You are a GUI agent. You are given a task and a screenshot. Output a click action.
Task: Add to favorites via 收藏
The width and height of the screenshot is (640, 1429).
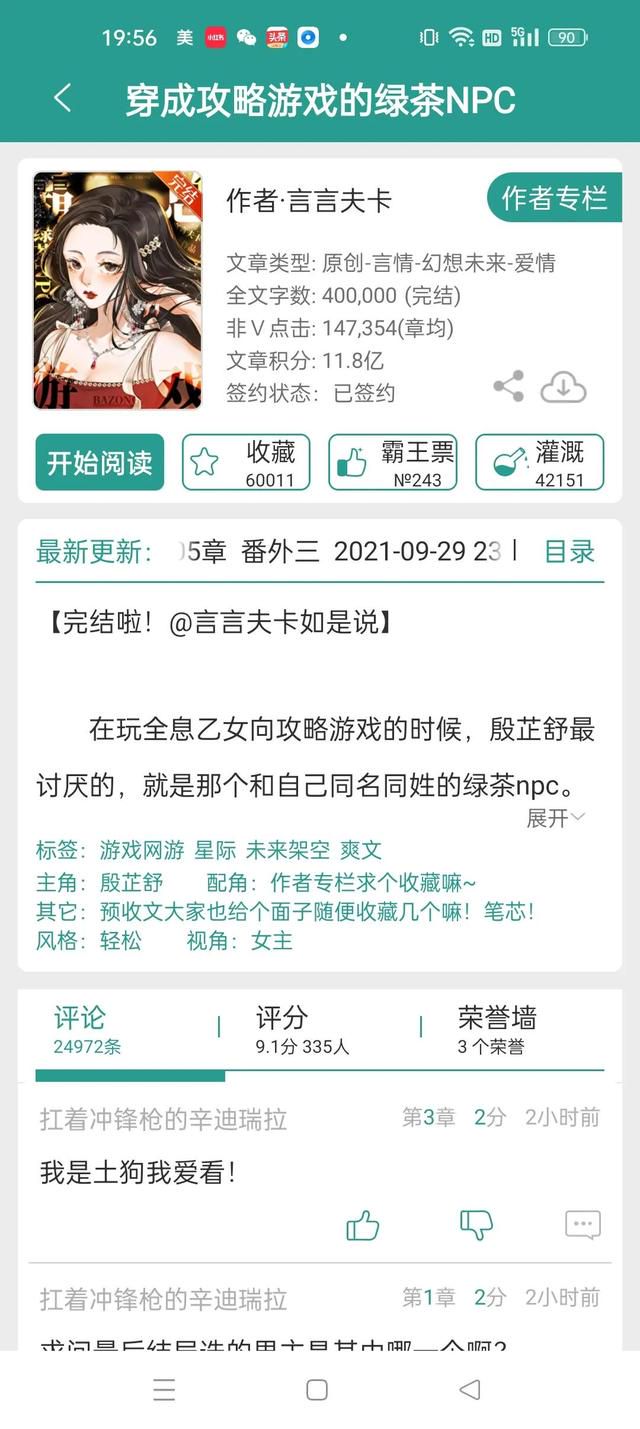[x=246, y=462]
